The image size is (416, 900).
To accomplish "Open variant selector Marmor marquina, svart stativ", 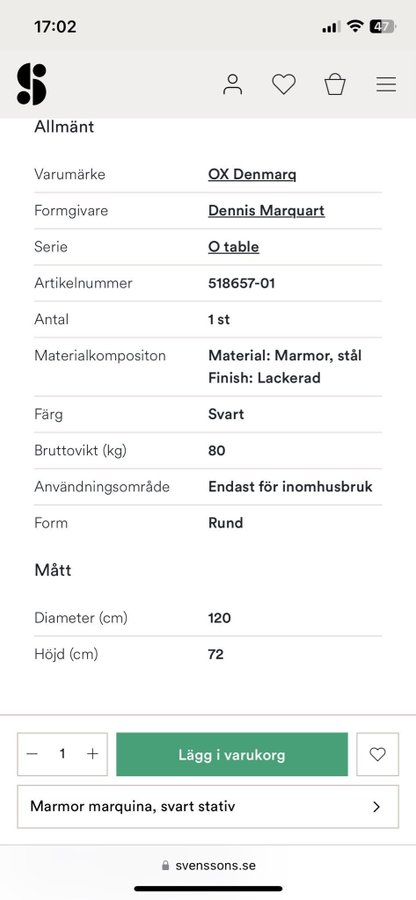I will [x=208, y=806].
